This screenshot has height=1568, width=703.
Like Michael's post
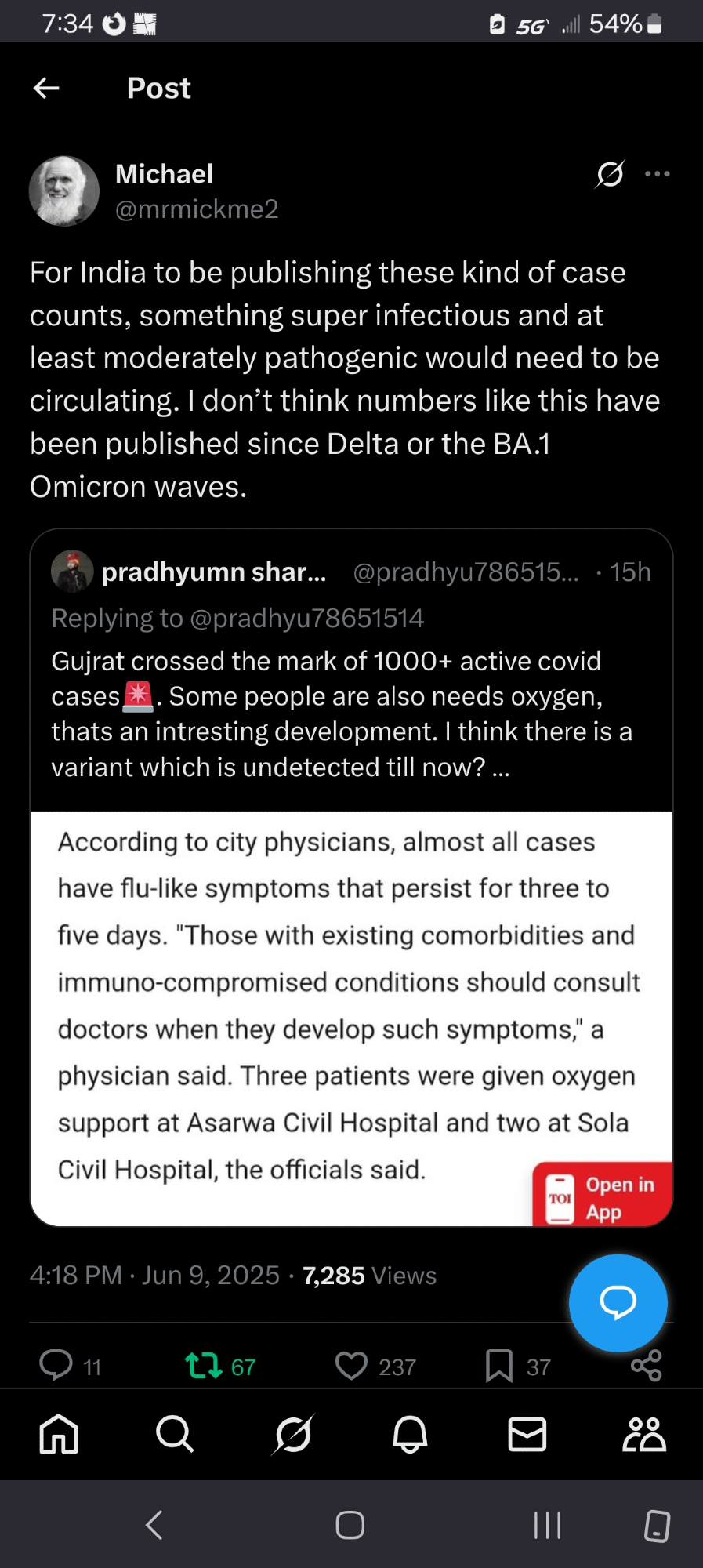[351, 1366]
